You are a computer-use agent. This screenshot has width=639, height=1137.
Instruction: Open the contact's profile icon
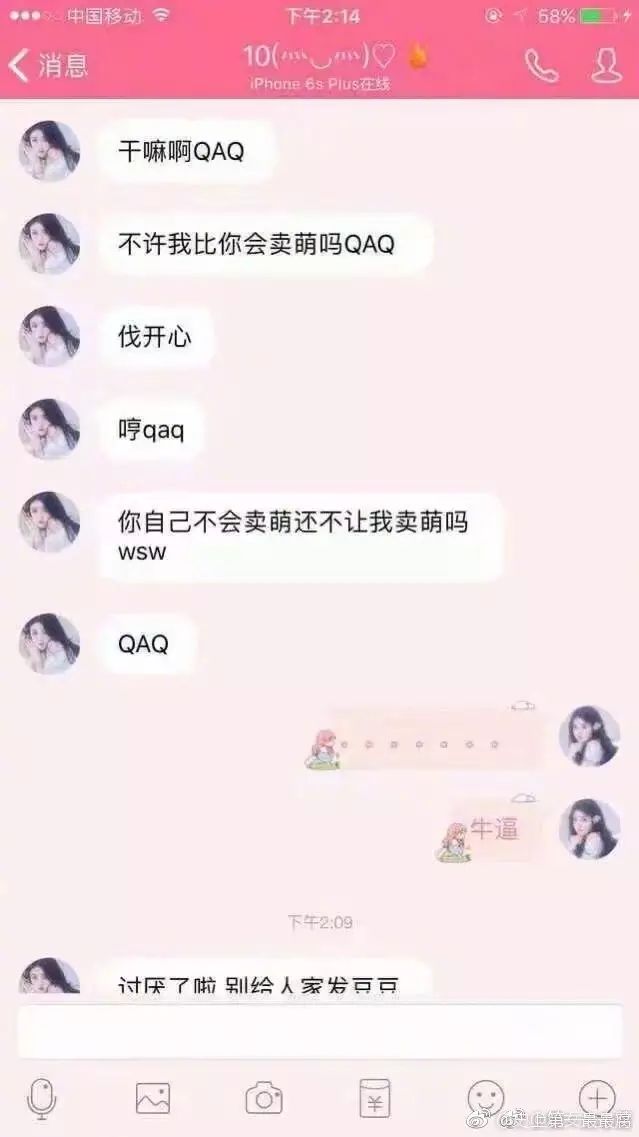[x=606, y=65]
